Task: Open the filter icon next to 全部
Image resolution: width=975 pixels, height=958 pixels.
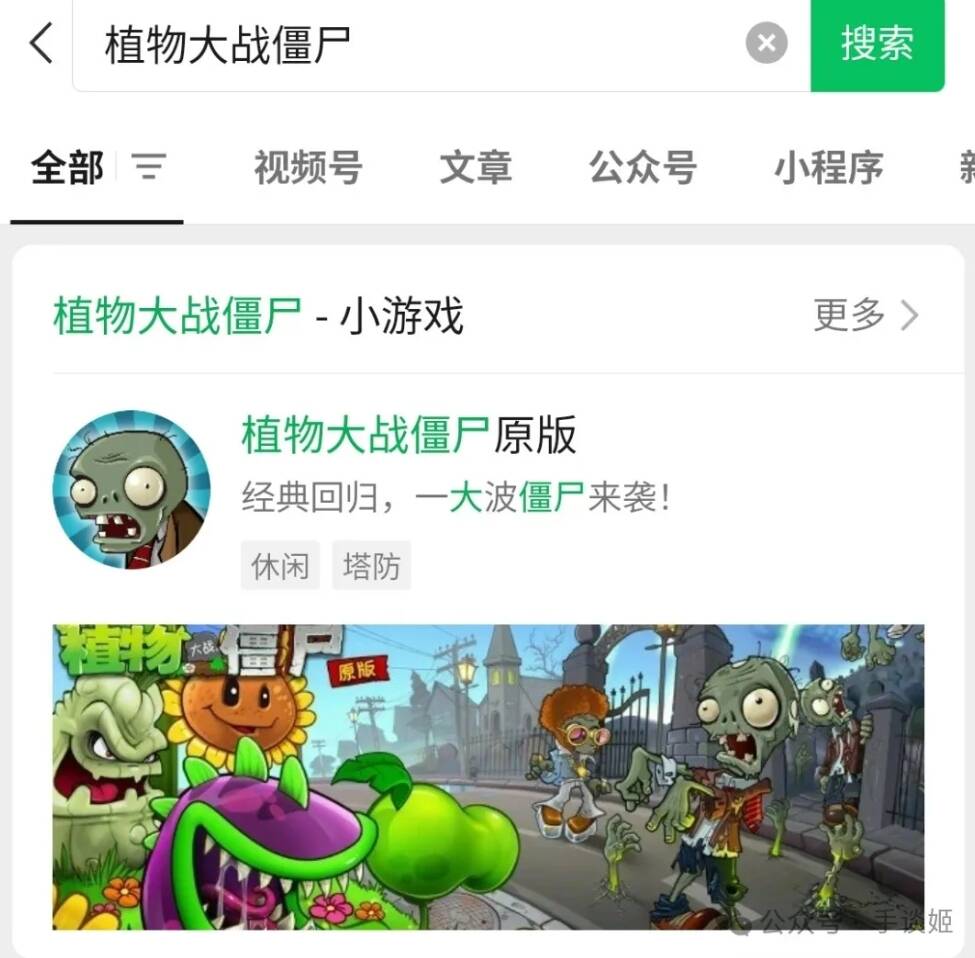Action: [x=148, y=167]
